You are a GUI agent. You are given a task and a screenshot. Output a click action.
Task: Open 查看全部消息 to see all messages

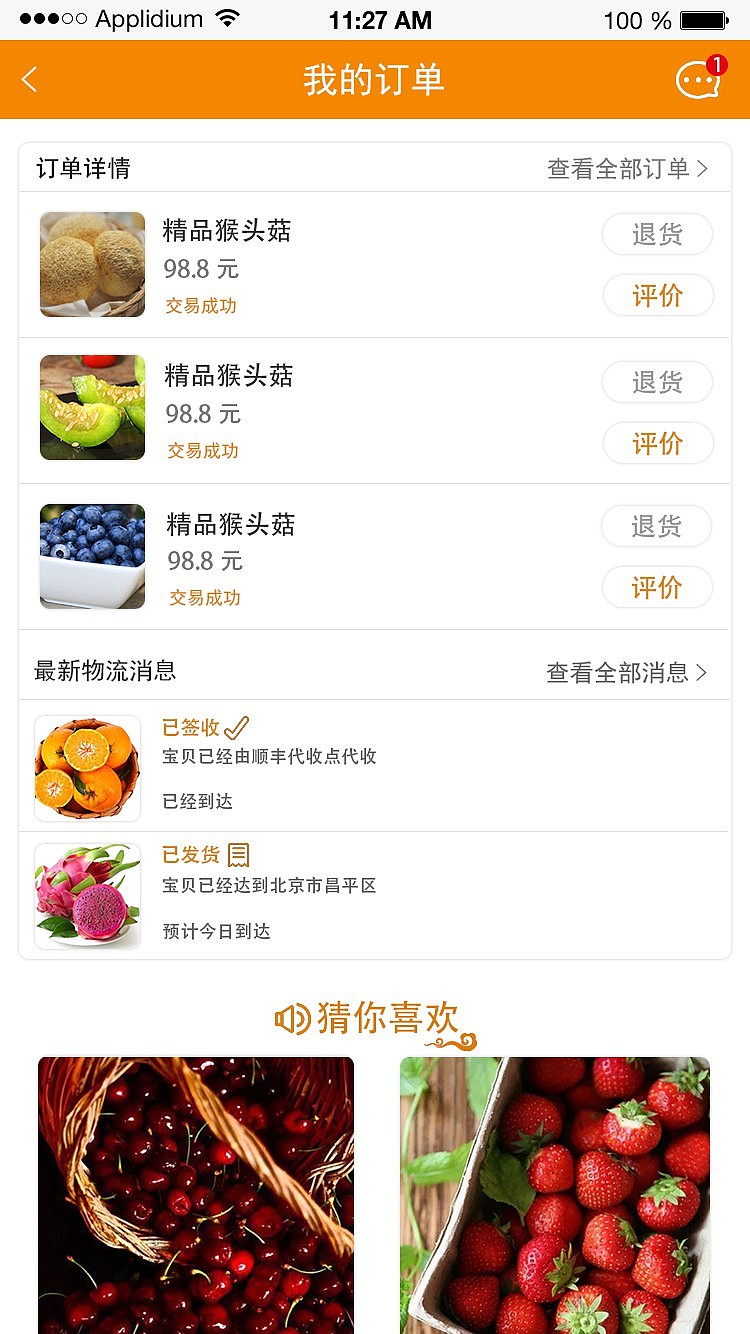(x=626, y=673)
